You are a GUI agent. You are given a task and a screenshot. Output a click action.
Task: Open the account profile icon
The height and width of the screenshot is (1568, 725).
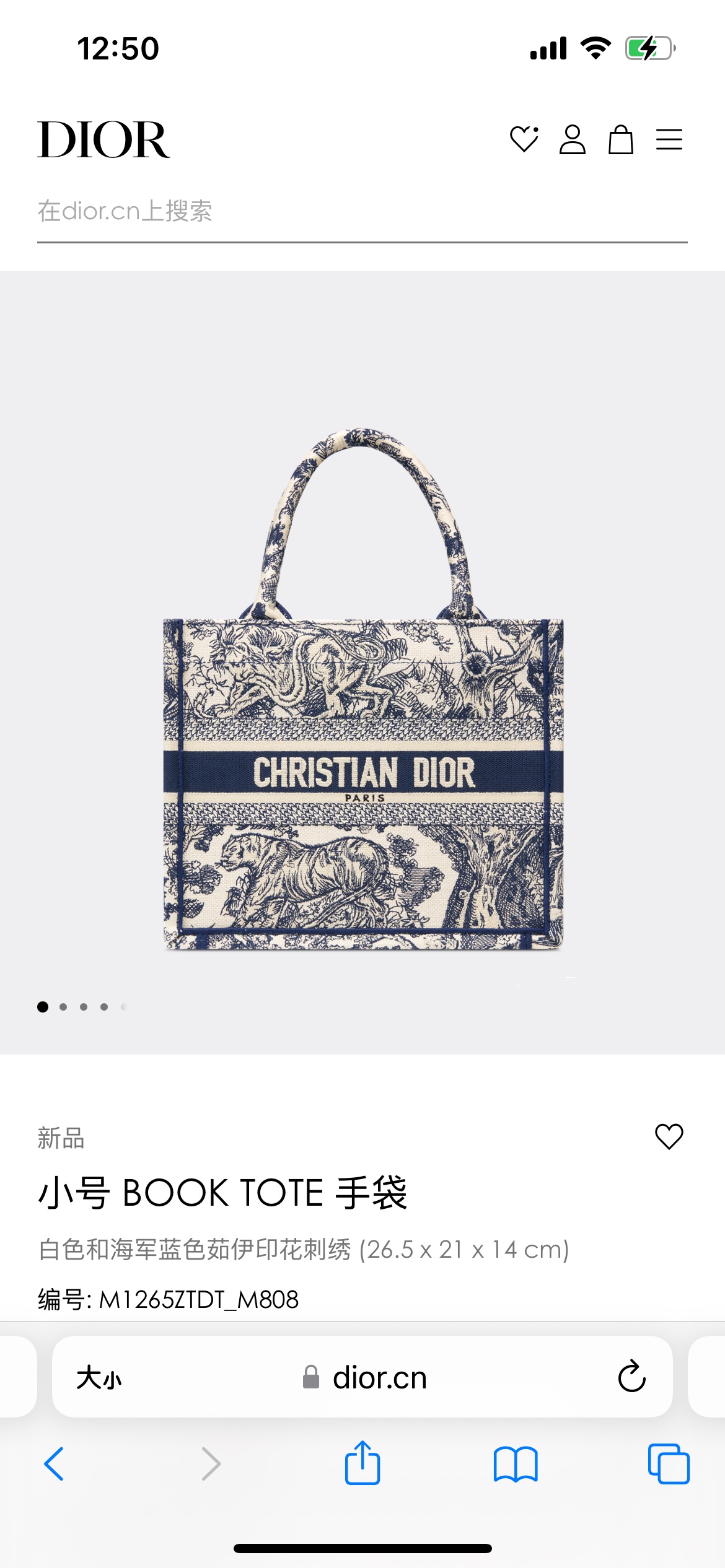pyautogui.click(x=572, y=139)
